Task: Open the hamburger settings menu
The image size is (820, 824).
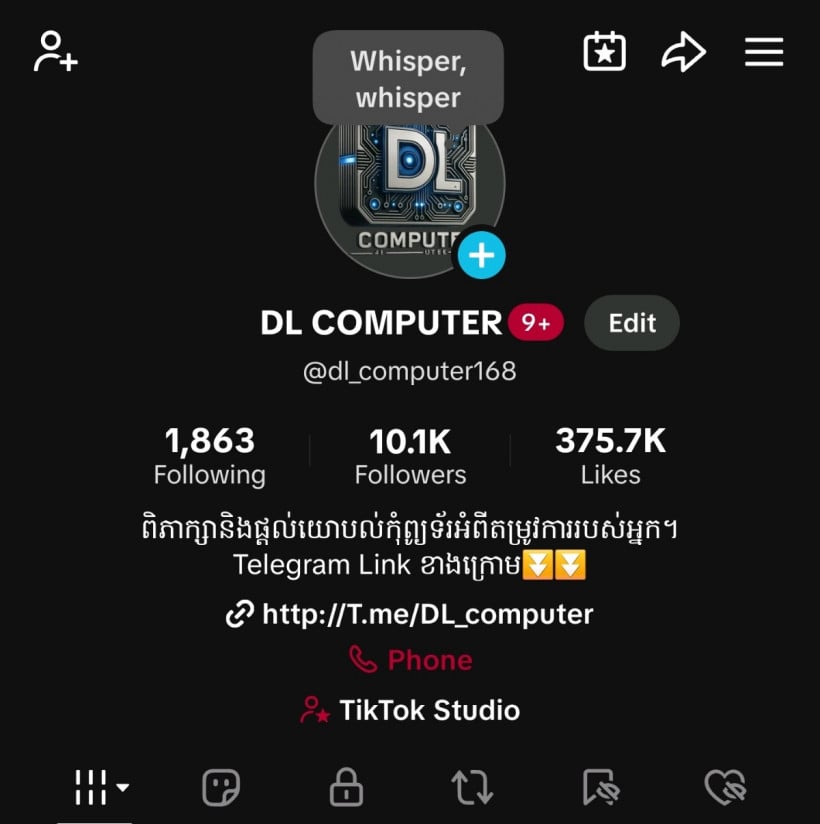Action: pyautogui.click(x=764, y=52)
